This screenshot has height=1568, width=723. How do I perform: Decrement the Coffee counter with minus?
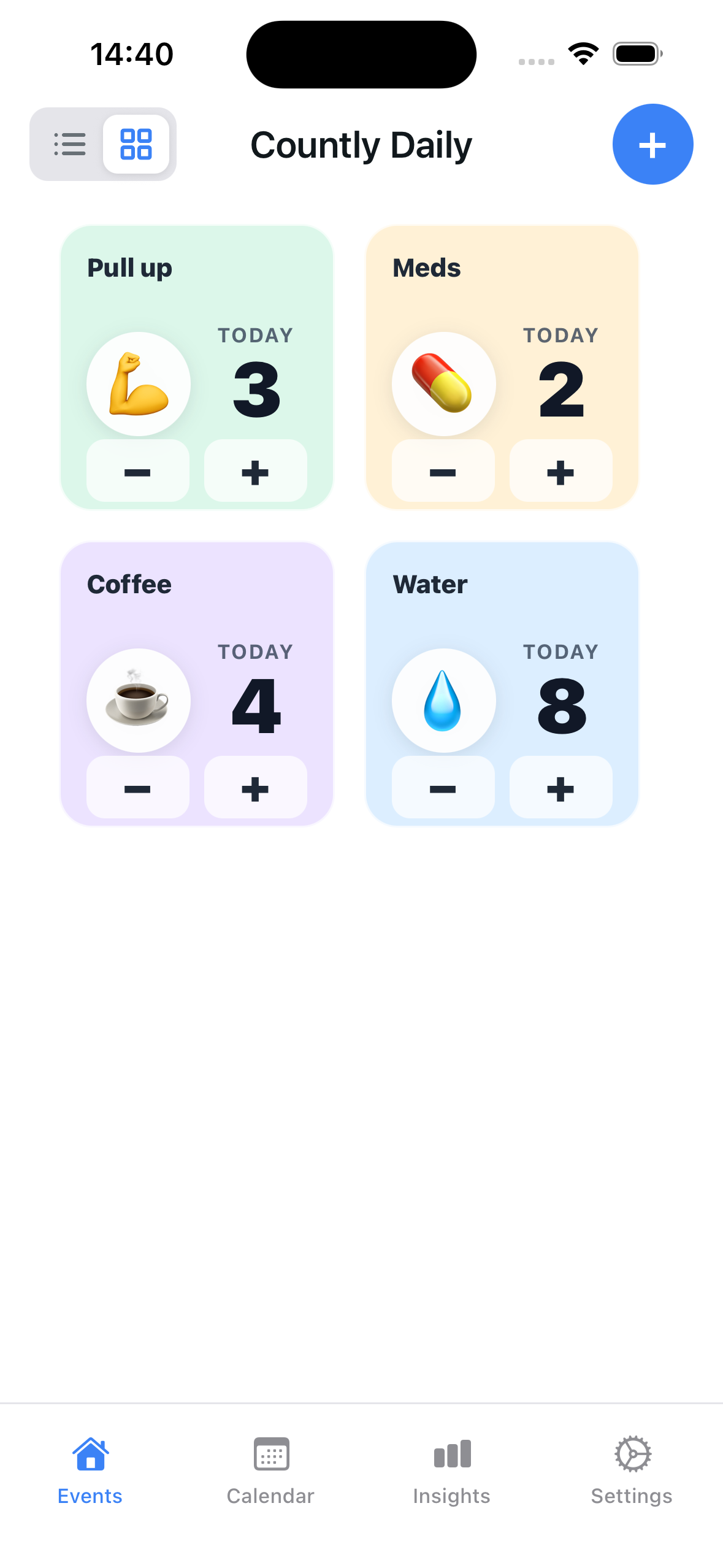pyautogui.click(x=137, y=788)
